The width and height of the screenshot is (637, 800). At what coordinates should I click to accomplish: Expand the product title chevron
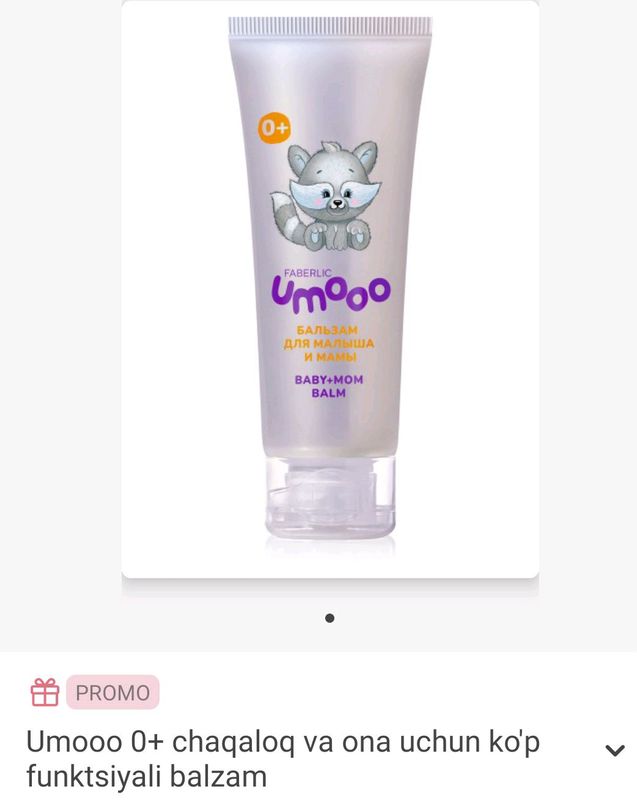(x=615, y=750)
